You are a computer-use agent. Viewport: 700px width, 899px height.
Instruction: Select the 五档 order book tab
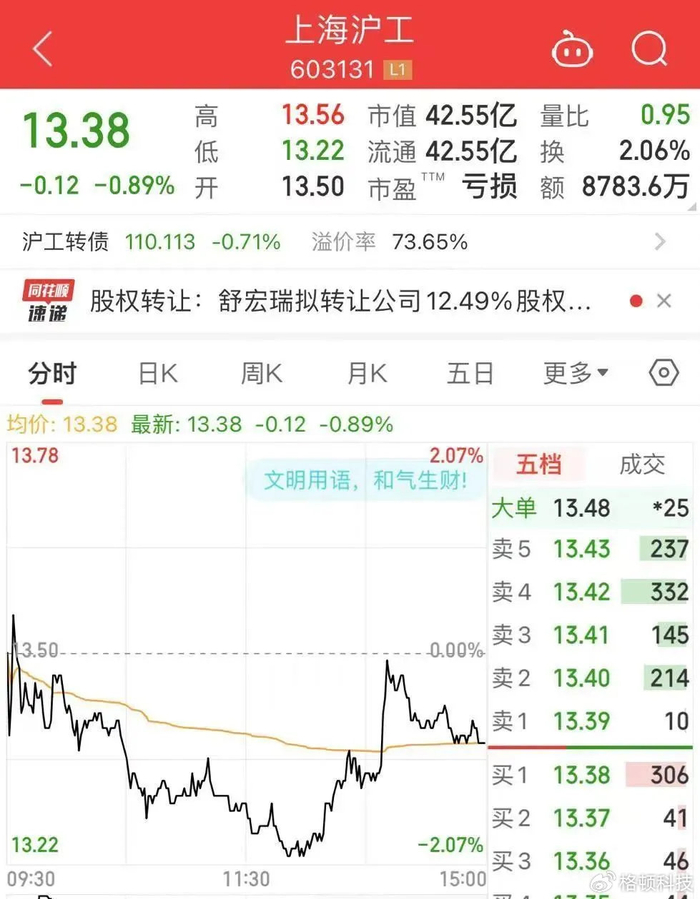coord(539,464)
